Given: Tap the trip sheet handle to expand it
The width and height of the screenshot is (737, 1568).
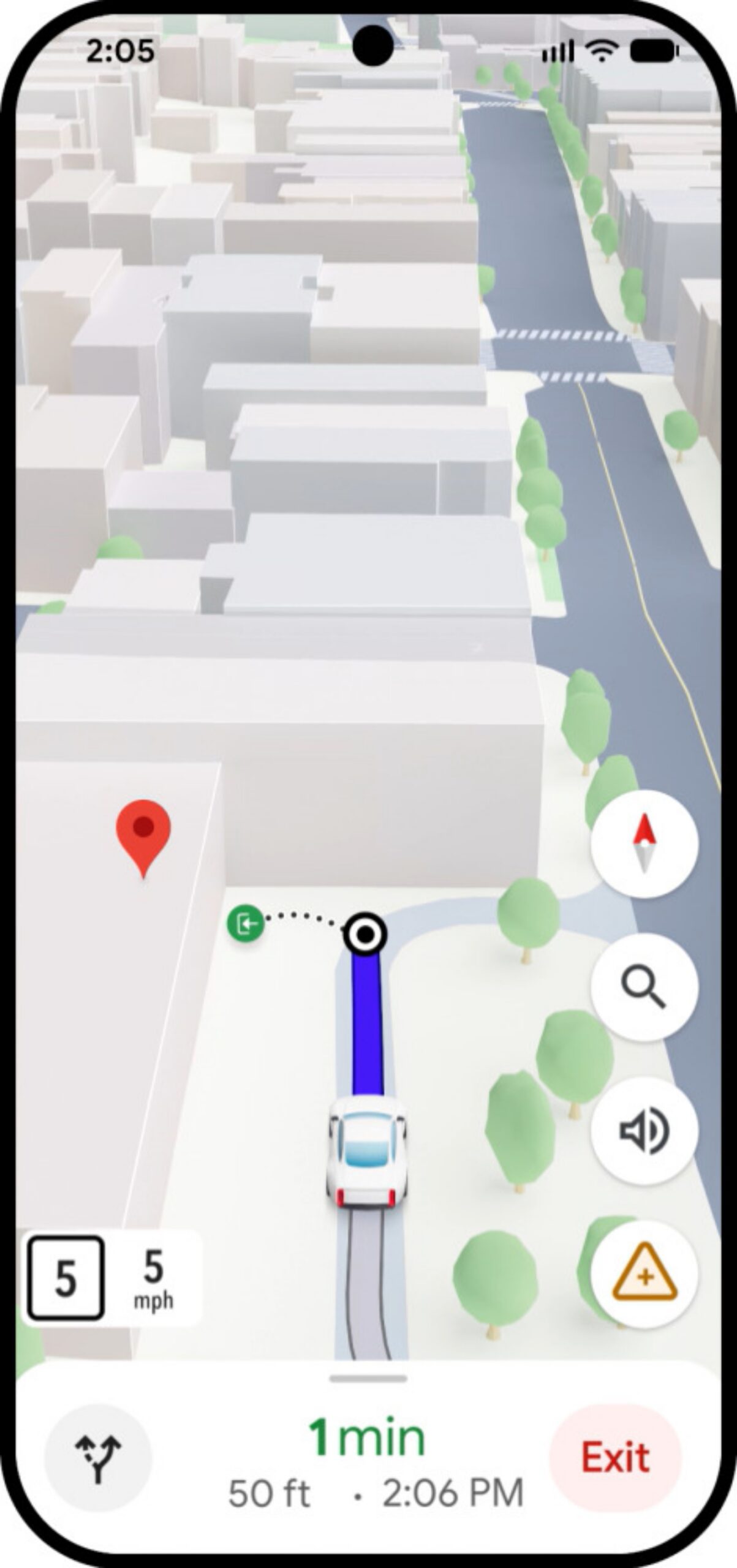Looking at the screenshot, I should [x=368, y=1379].
